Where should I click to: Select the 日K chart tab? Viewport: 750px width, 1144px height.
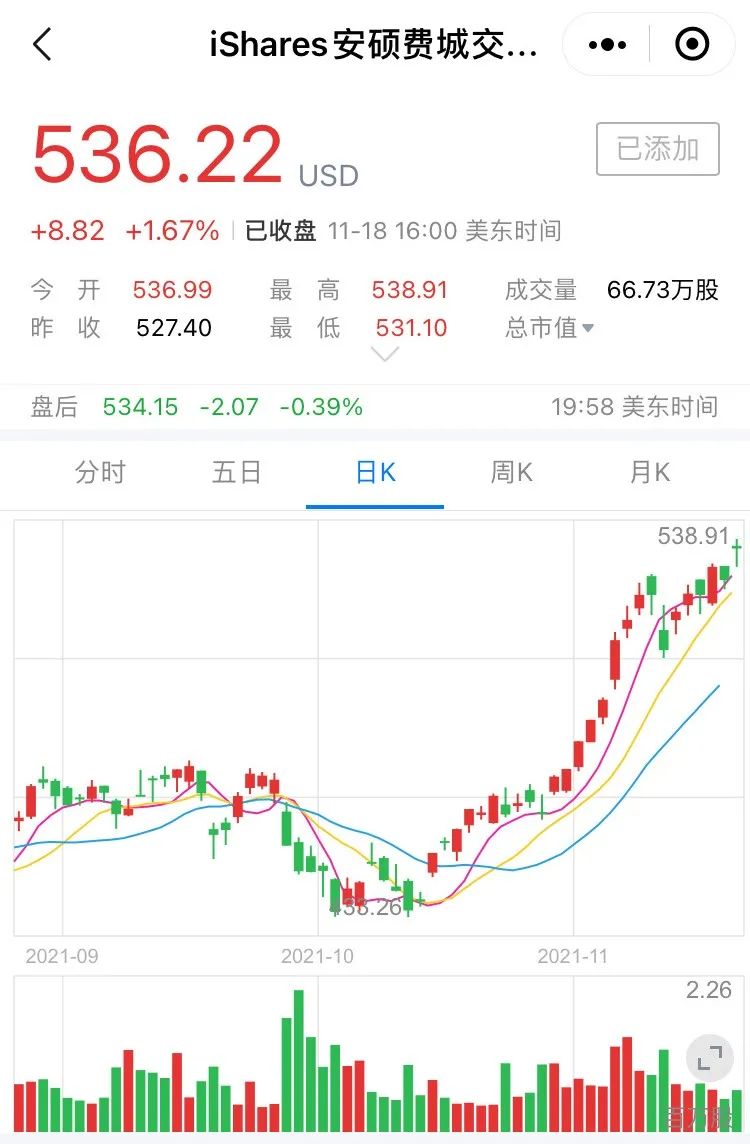point(375,472)
